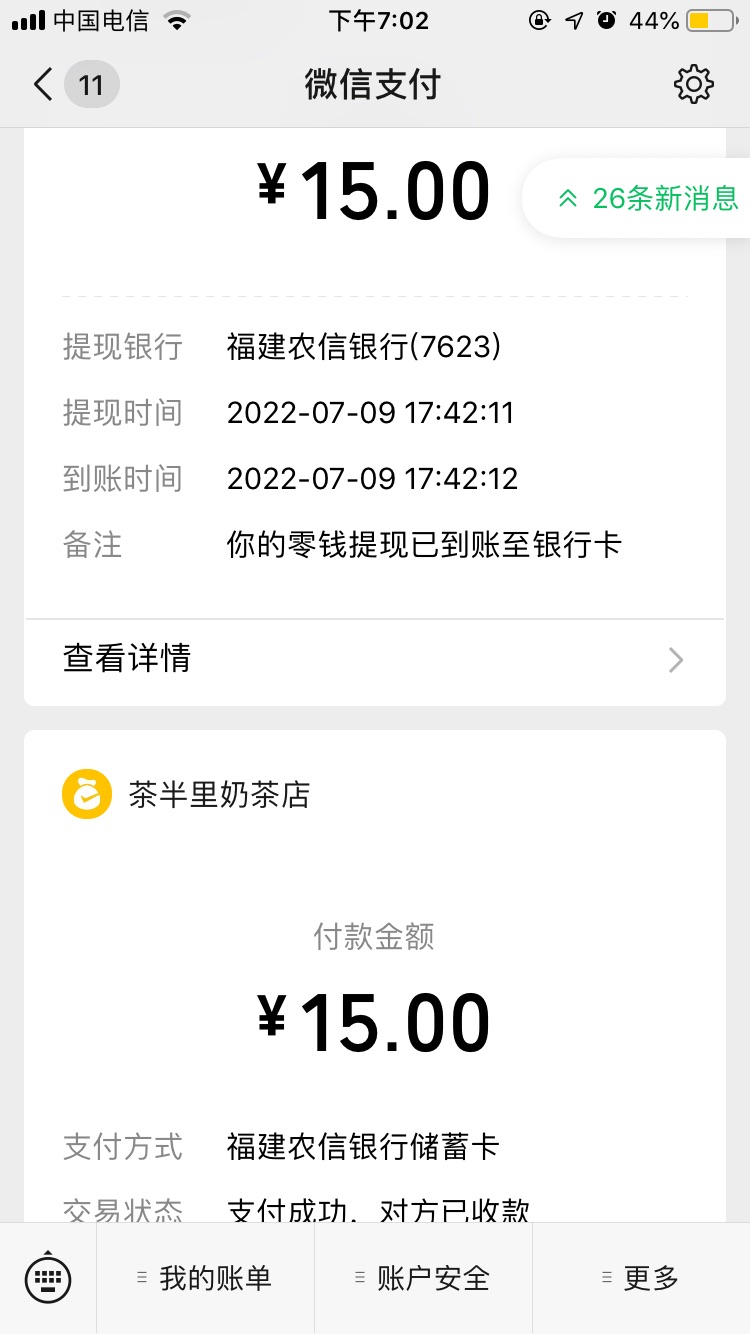Screen dimensions: 750x1334
Task: Open the 我的账单 menu
Action: point(205,1278)
